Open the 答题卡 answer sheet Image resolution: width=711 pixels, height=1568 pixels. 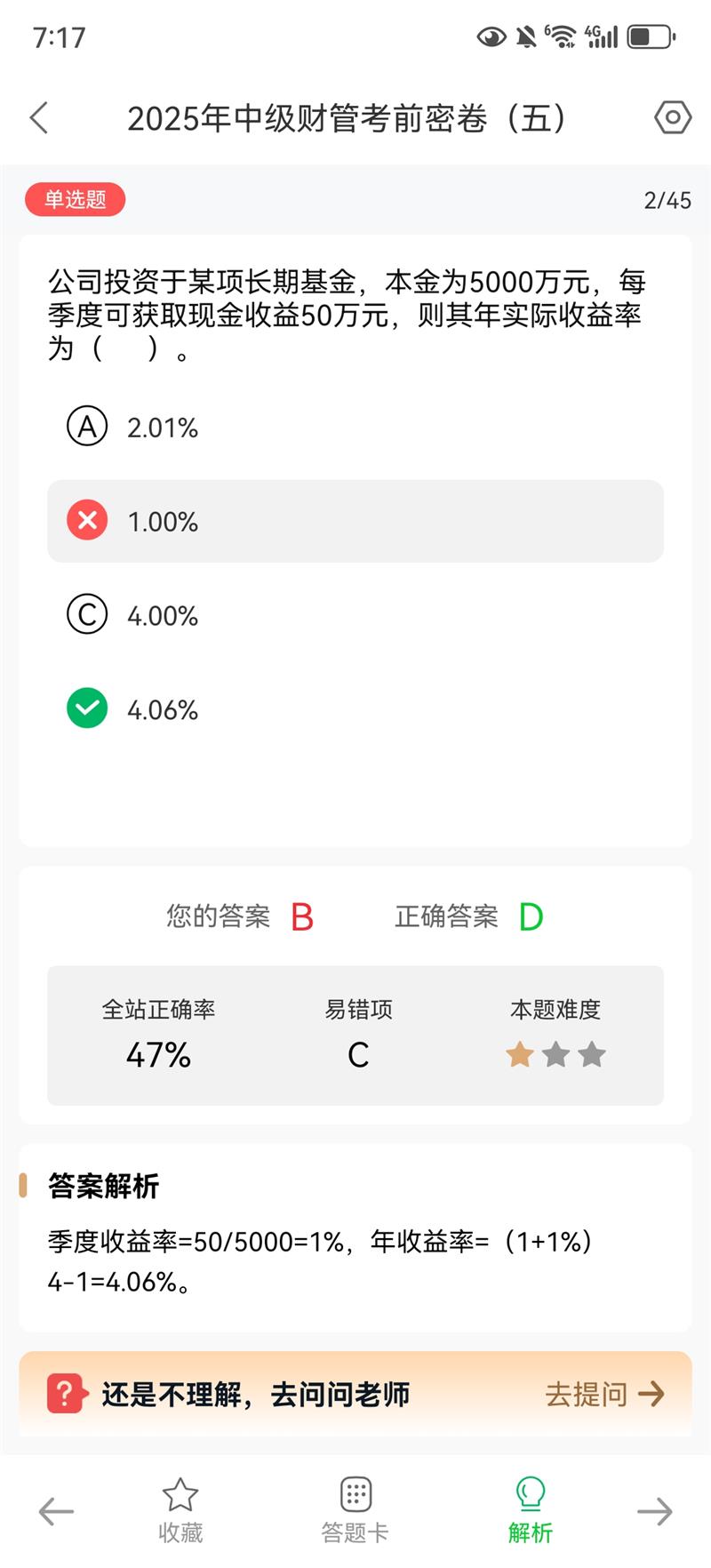tap(355, 1509)
